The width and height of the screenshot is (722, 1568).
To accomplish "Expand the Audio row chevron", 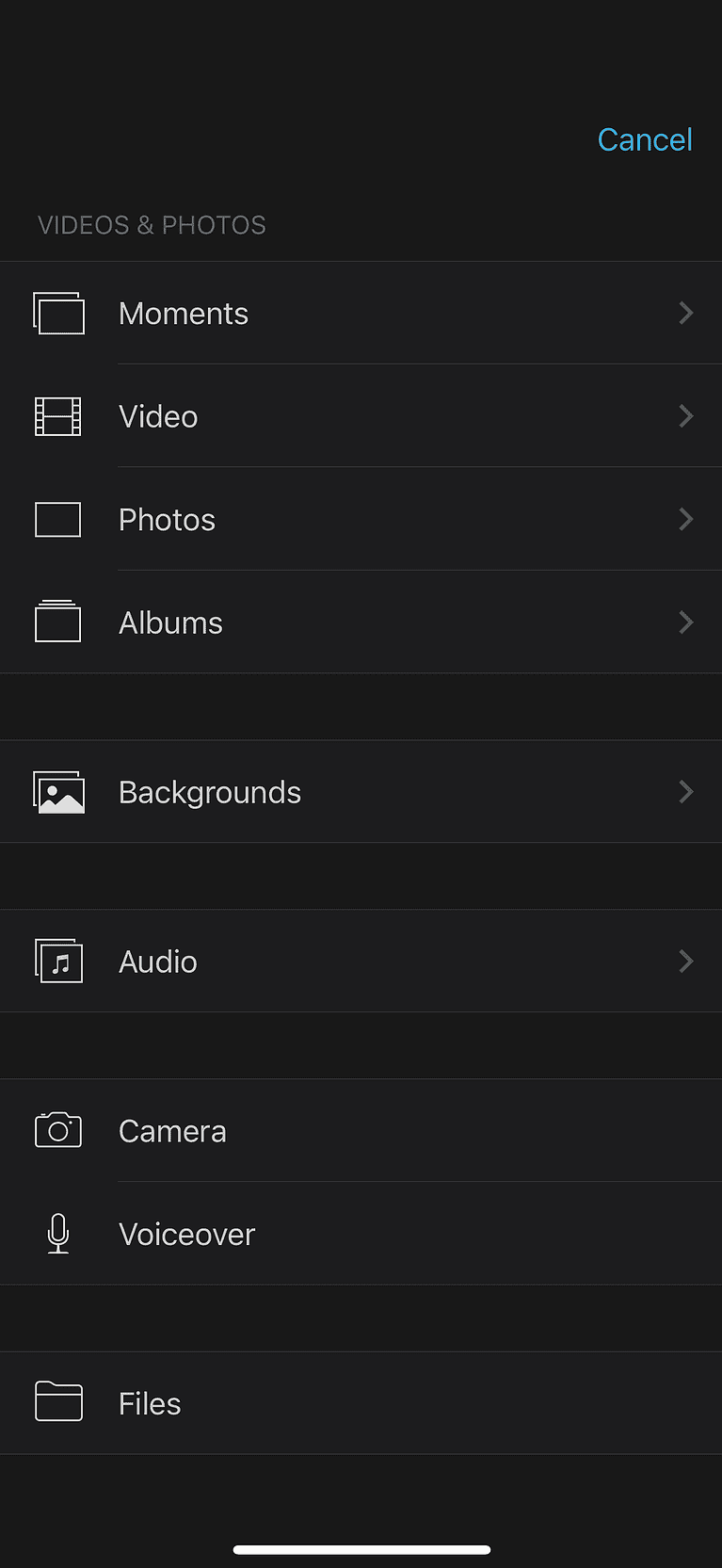I will pos(686,961).
